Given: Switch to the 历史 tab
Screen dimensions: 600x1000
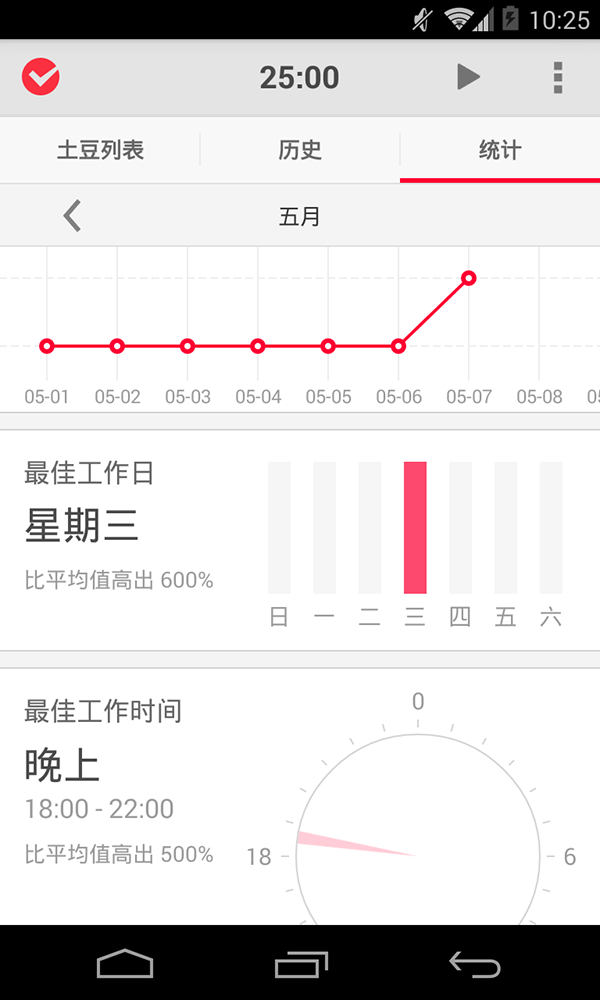Looking at the screenshot, I should (x=300, y=151).
